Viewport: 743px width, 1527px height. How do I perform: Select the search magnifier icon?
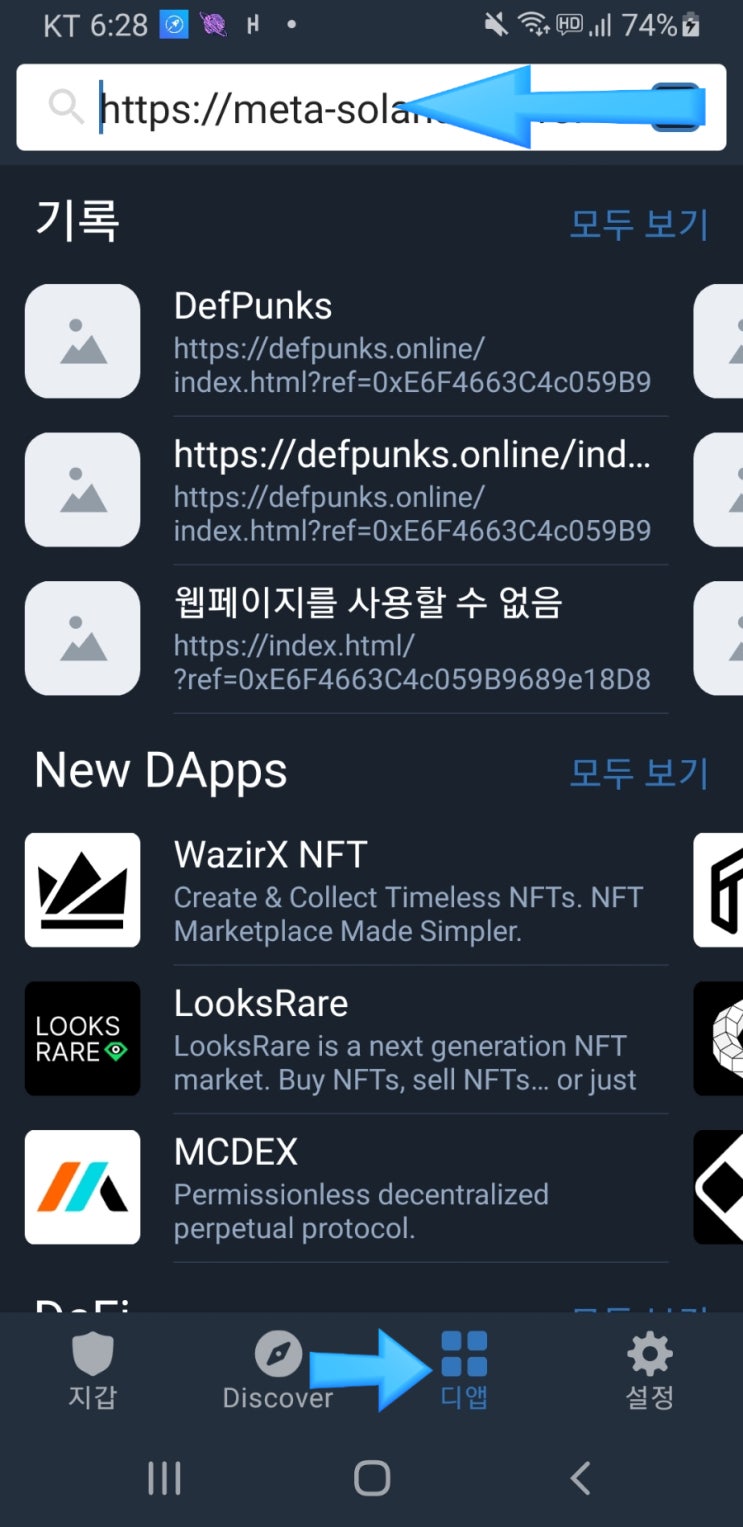click(65, 108)
